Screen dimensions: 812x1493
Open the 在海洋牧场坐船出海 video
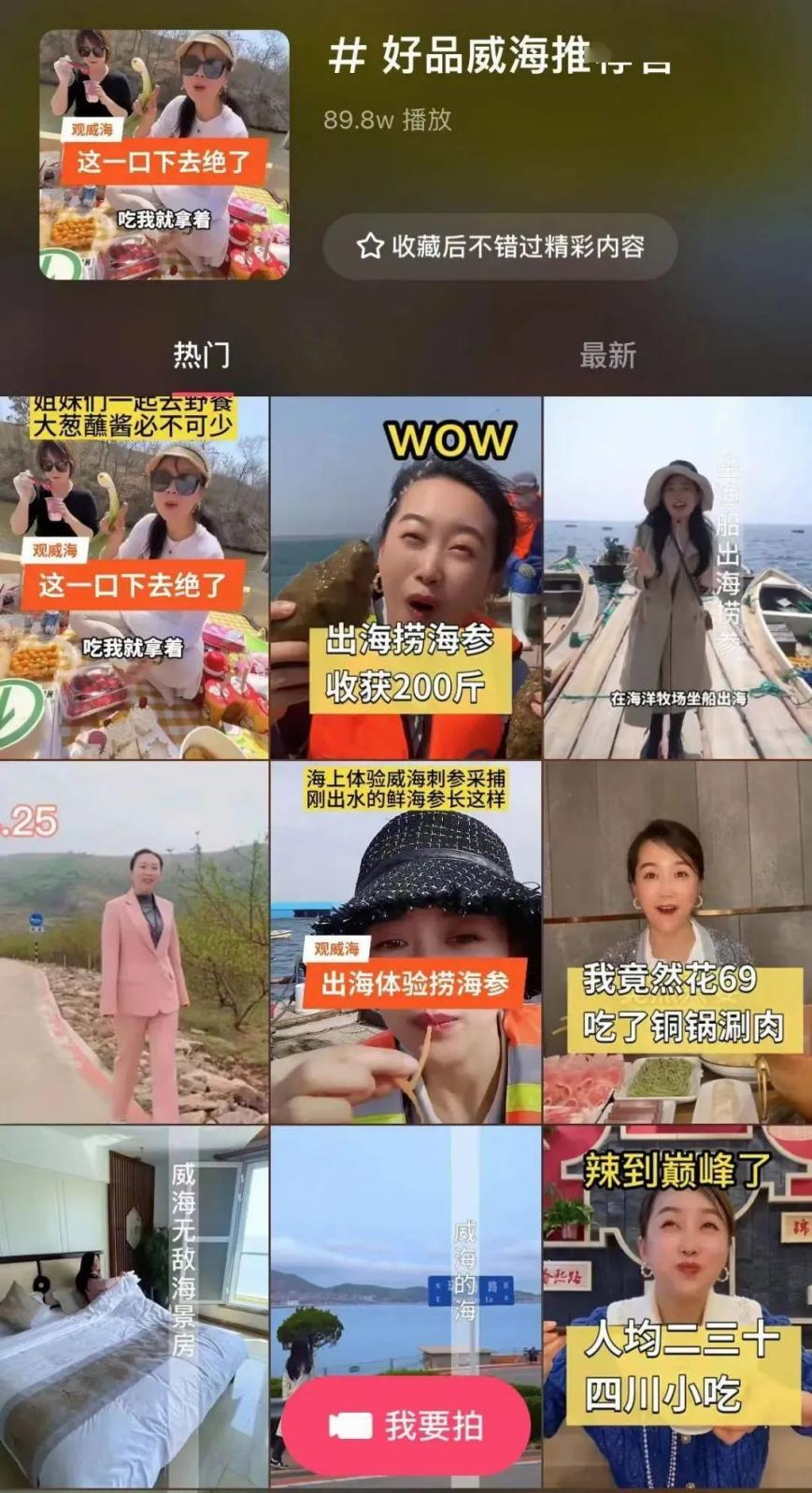677,577
